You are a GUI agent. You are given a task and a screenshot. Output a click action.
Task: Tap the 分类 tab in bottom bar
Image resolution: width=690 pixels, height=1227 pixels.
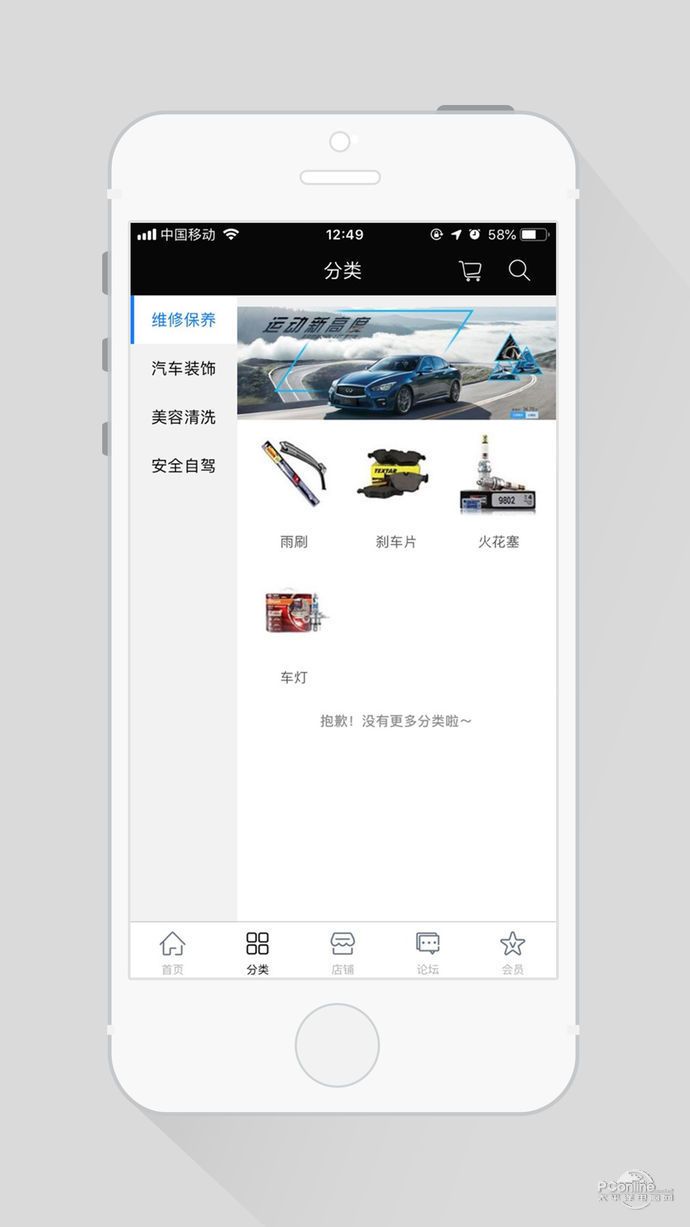258,953
